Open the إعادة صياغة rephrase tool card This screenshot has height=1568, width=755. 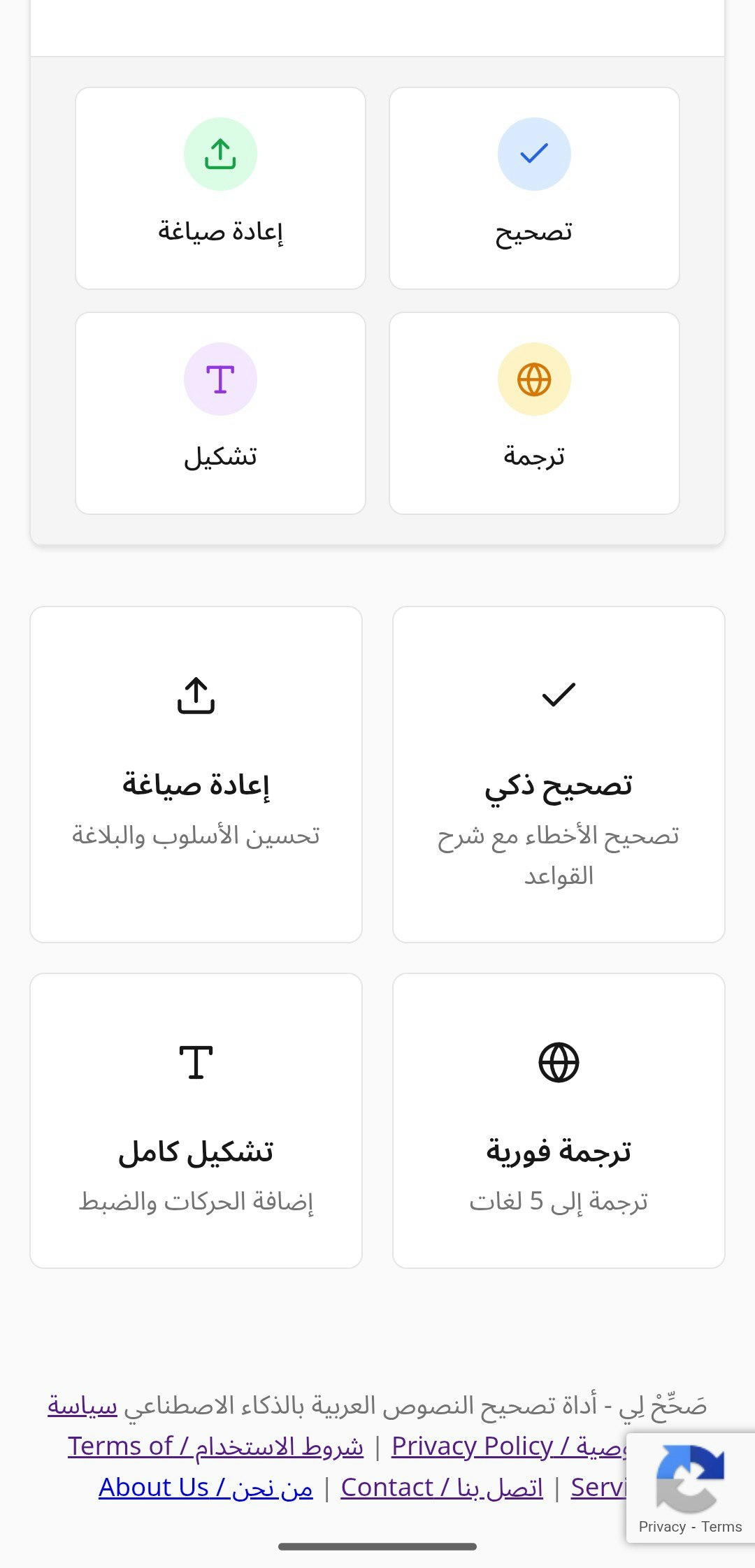(220, 187)
